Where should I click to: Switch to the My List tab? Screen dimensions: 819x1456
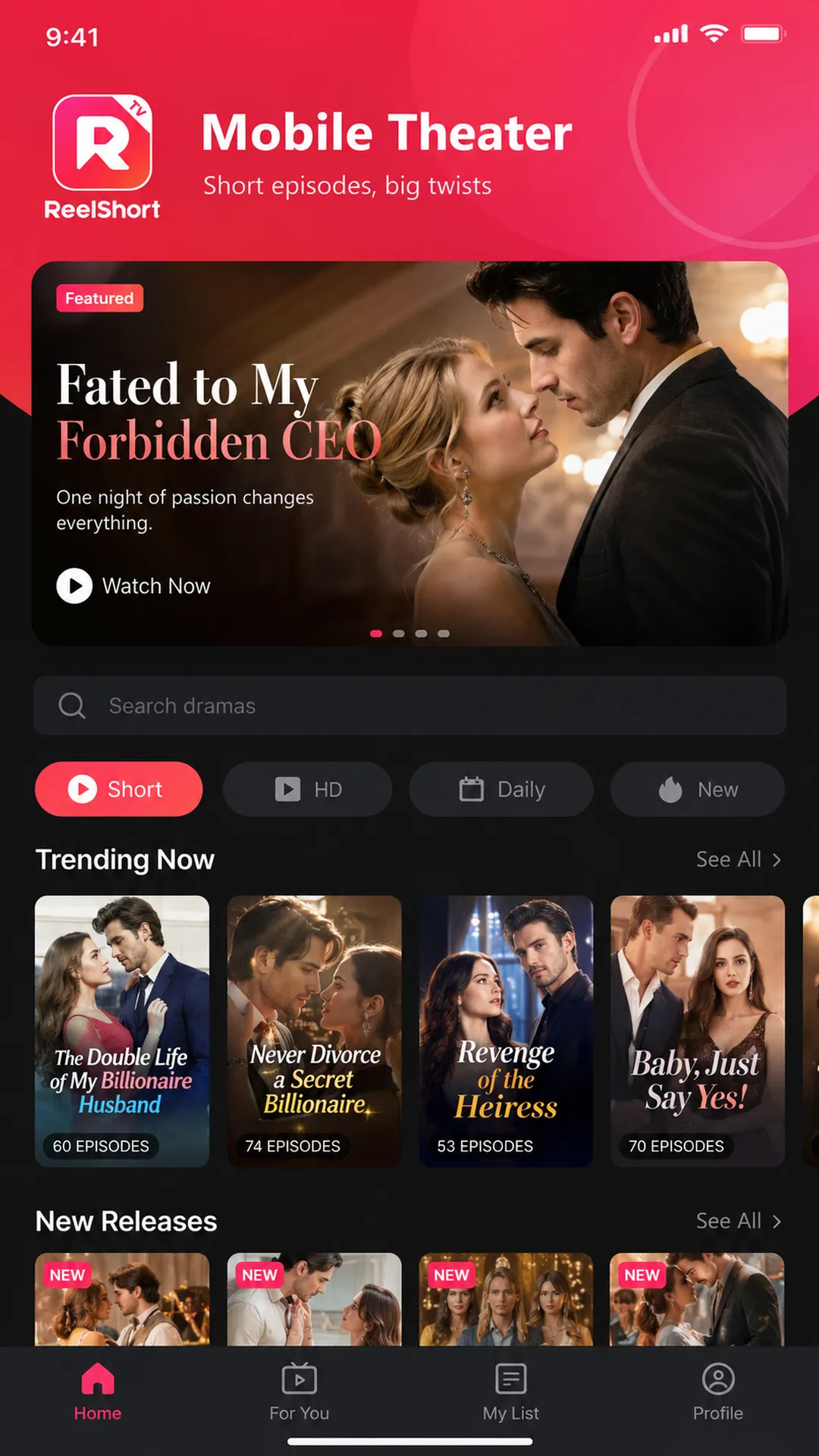coord(510,1392)
